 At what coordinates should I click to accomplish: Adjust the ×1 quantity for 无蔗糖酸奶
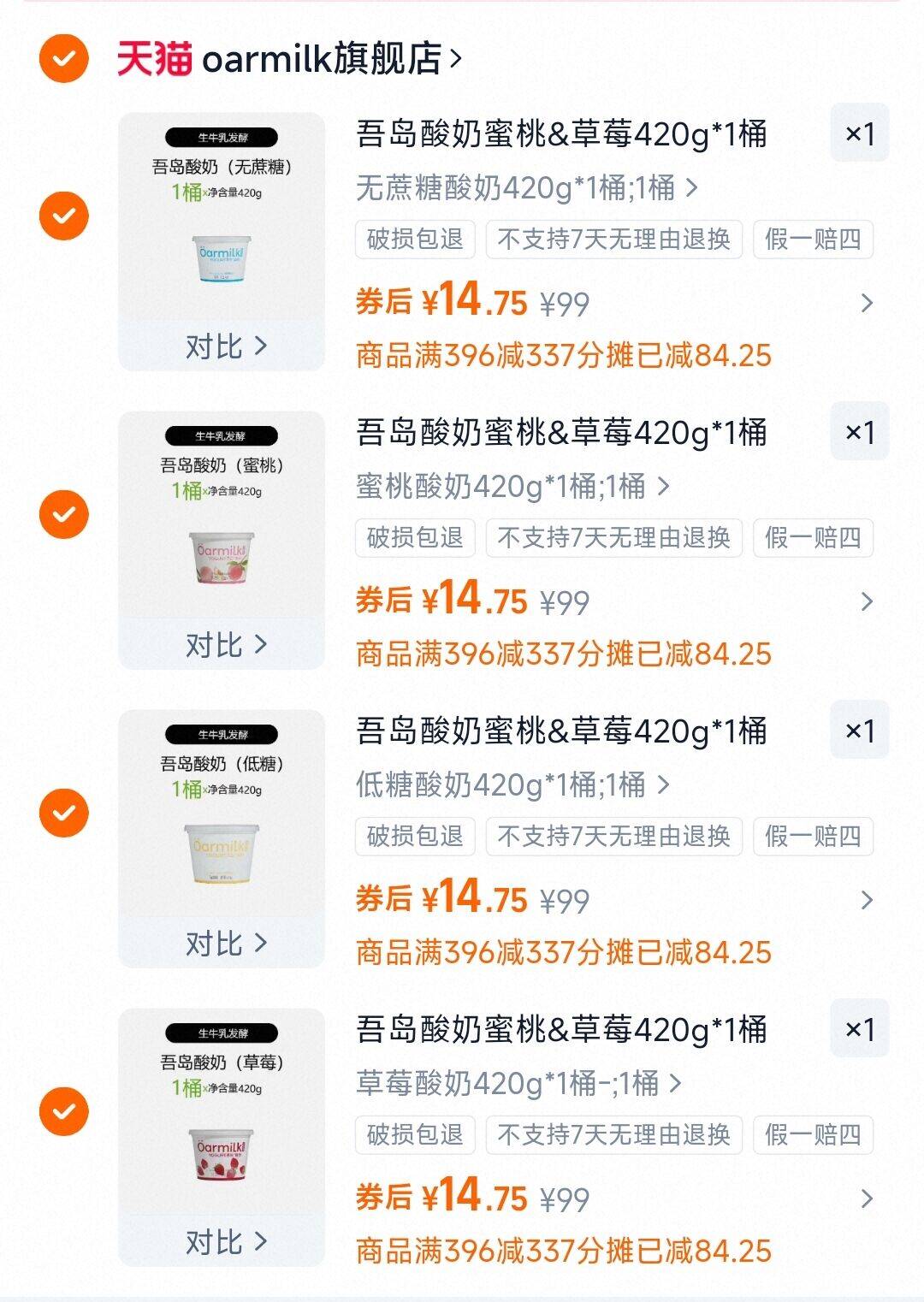859,133
